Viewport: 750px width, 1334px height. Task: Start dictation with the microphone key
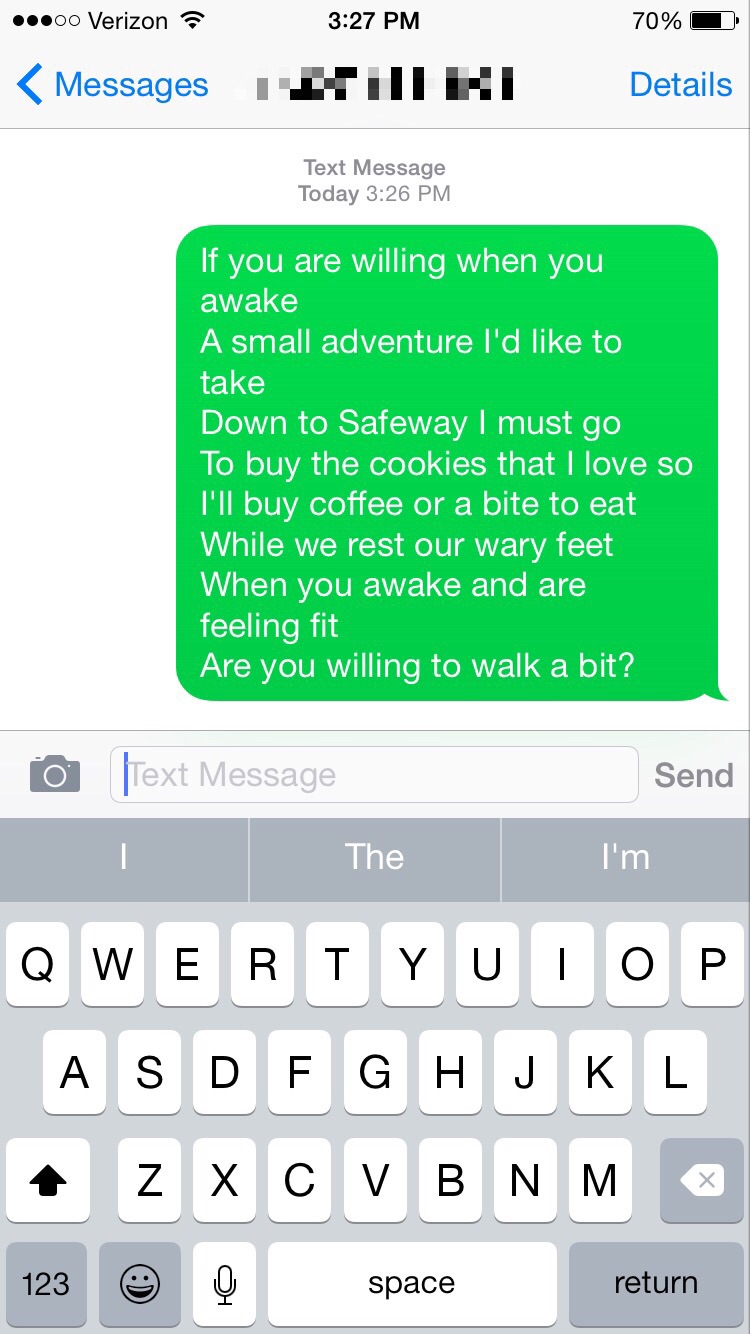coord(224,1284)
